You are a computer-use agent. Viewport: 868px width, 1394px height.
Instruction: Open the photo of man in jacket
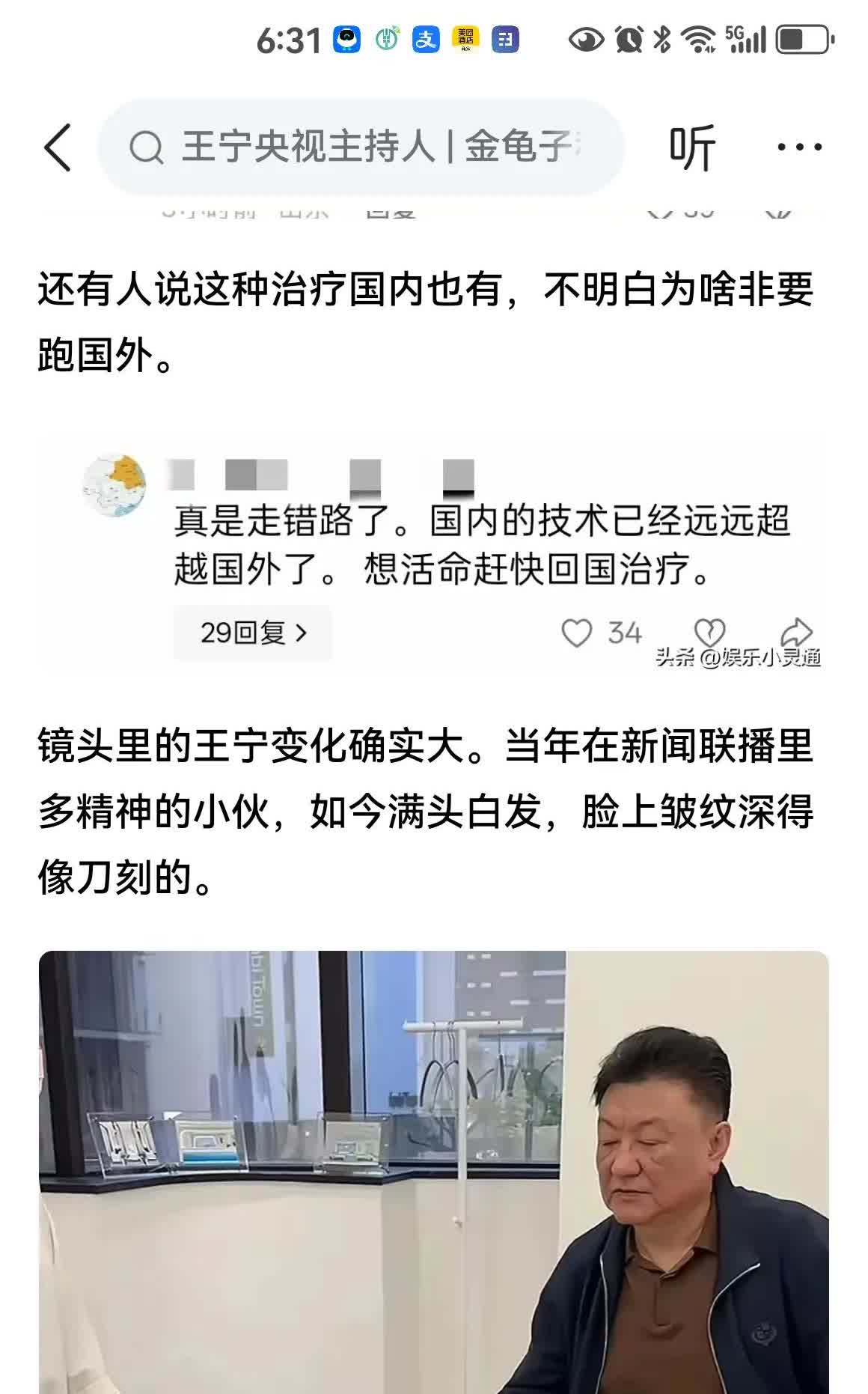coord(434,1172)
